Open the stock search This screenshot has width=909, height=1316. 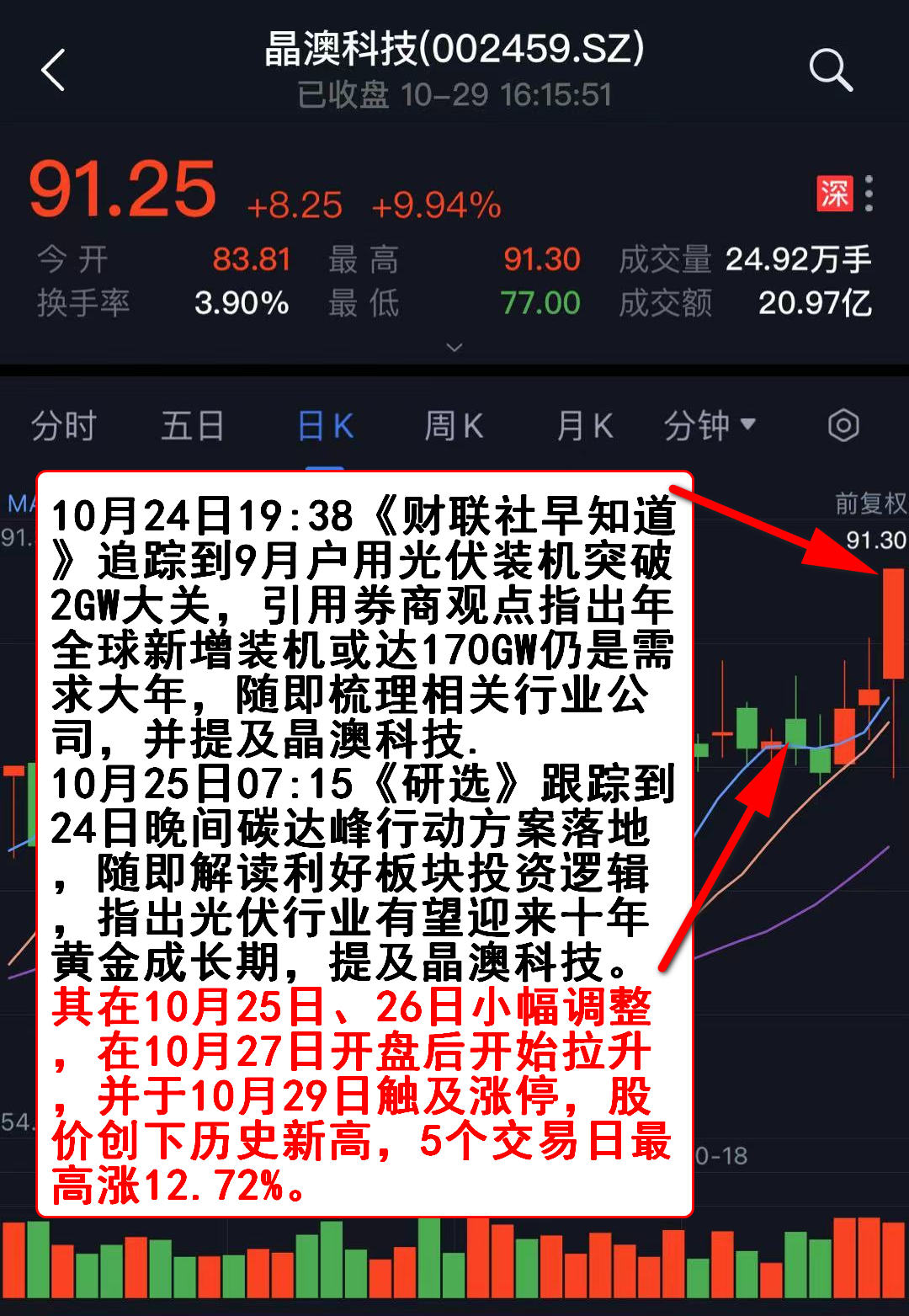[x=830, y=70]
